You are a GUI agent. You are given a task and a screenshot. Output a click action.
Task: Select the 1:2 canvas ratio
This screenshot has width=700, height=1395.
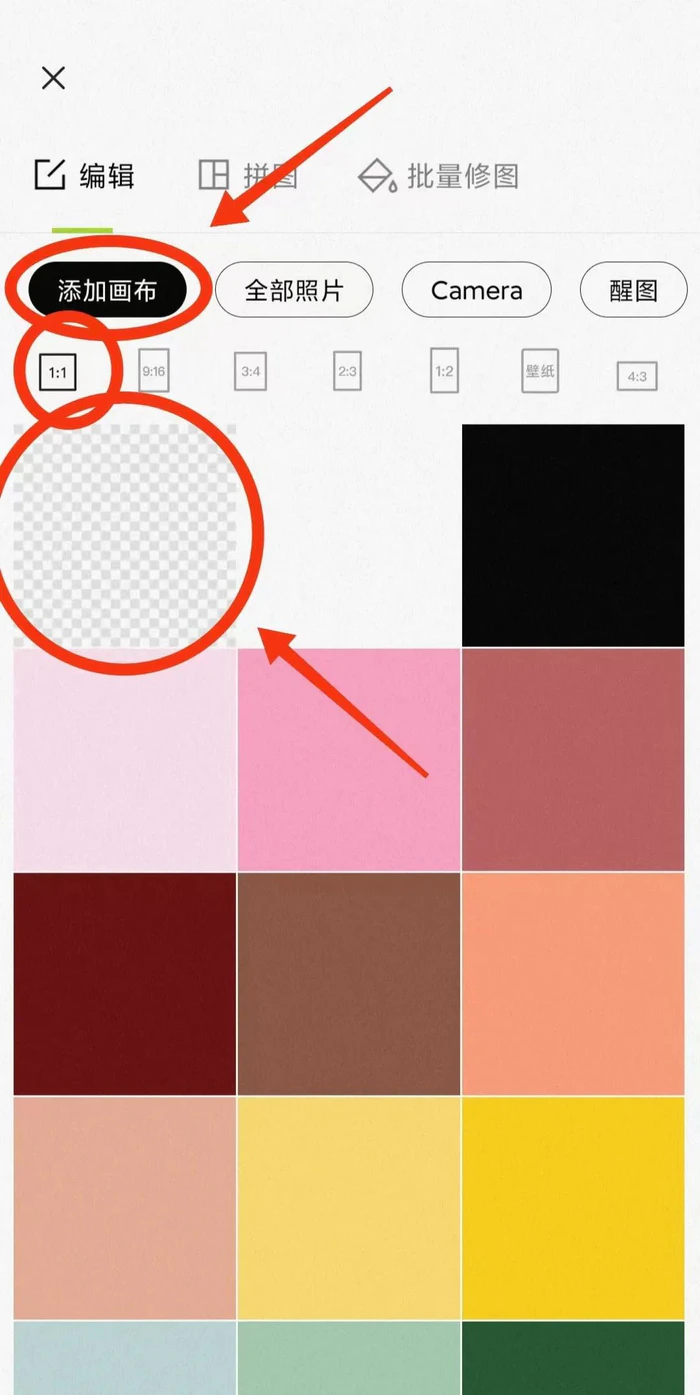(444, 370)
